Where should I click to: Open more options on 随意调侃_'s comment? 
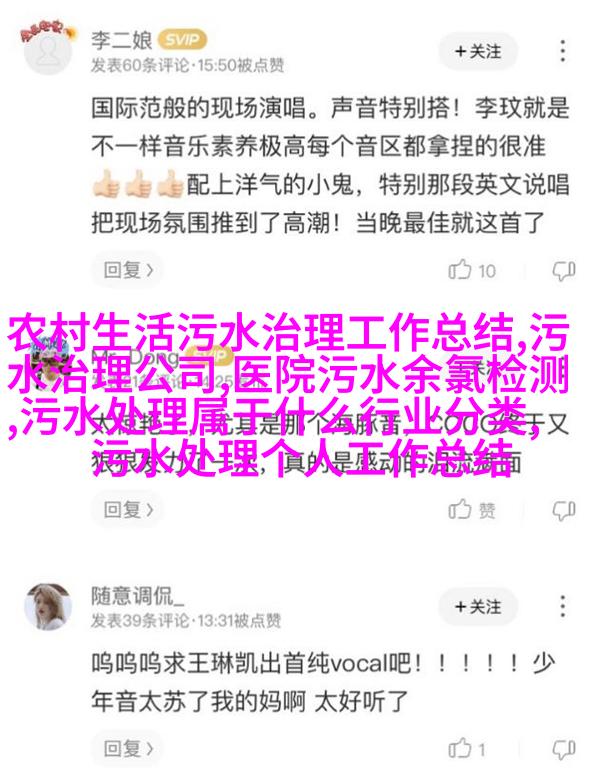(x=565, y=607)
